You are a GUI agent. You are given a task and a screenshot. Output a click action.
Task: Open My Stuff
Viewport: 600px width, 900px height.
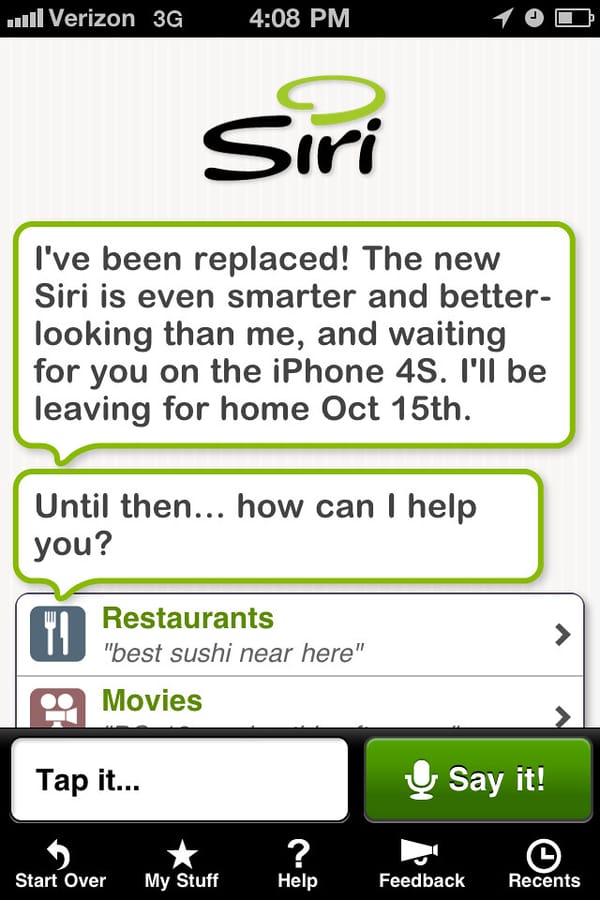pyautogui.click(x=181, y=865)
